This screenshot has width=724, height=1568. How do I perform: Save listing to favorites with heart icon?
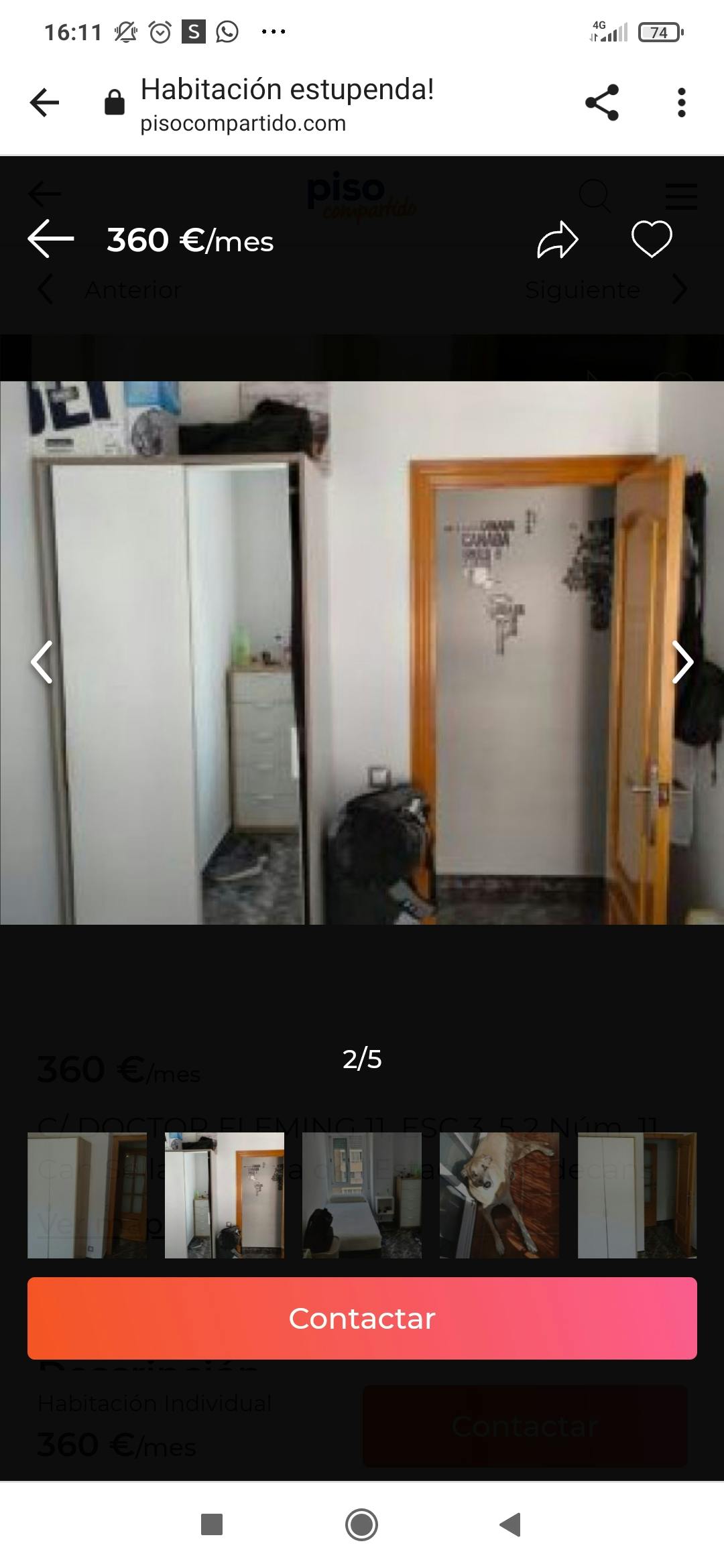click(652, 239)
